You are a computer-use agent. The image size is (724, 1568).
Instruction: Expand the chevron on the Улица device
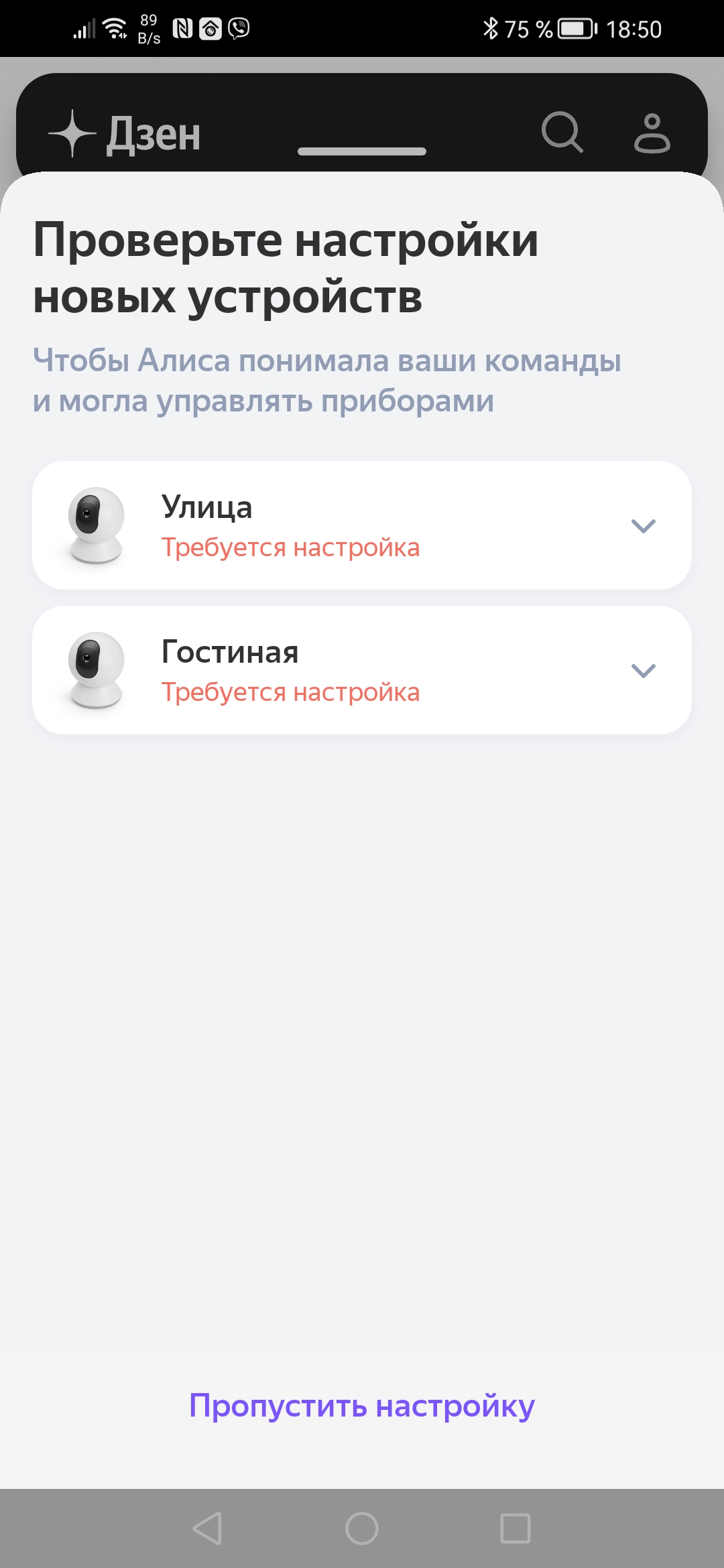tap(643, 526)
